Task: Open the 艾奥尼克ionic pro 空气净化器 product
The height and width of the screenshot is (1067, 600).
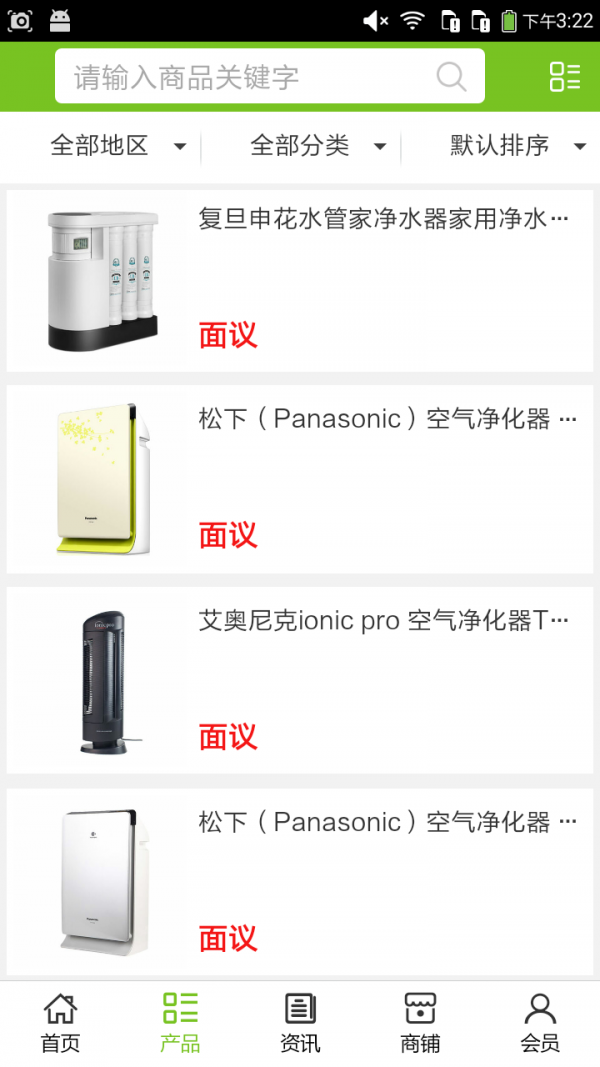Action: point(300,680)
